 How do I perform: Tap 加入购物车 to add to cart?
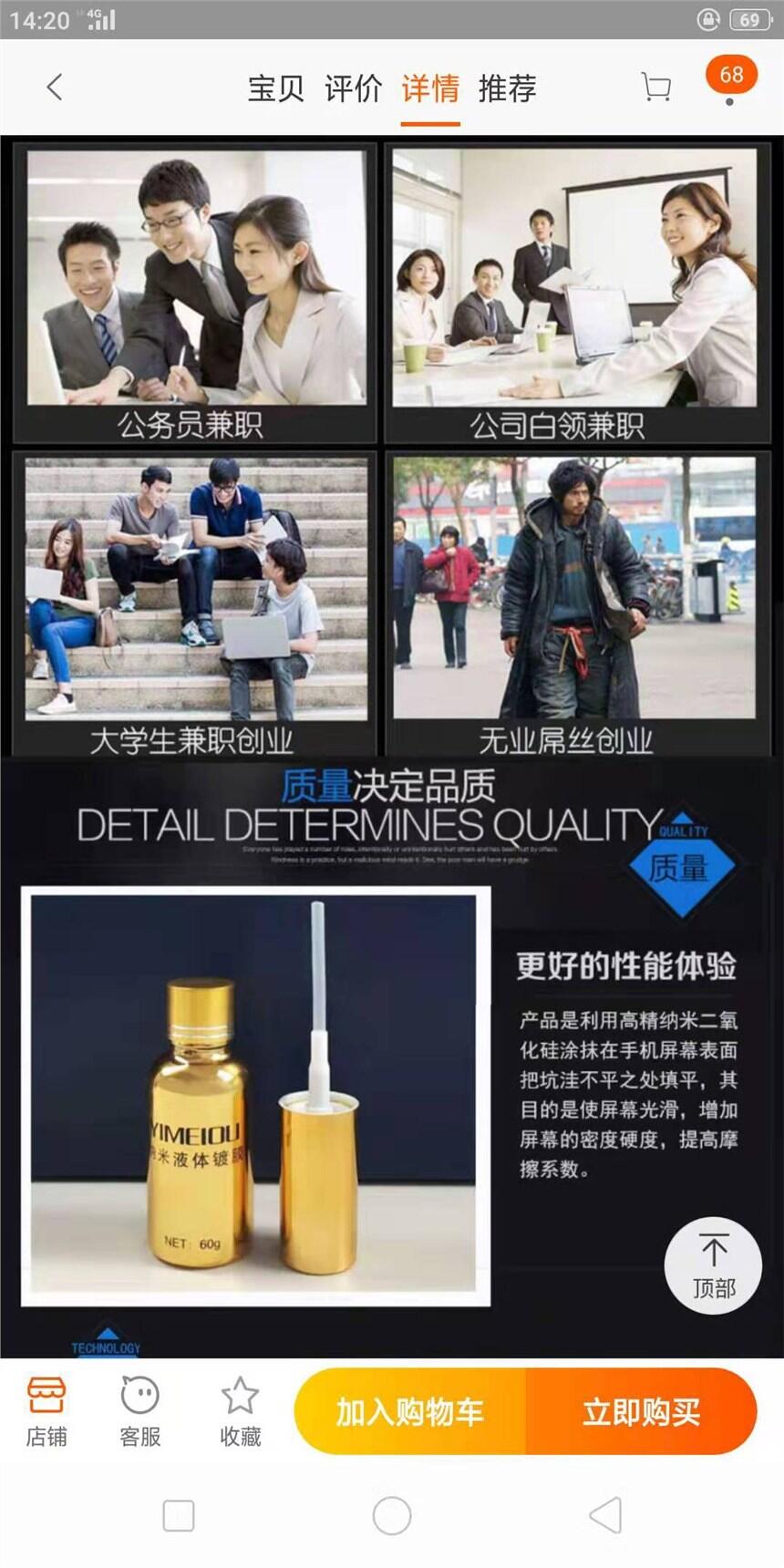409,1411
